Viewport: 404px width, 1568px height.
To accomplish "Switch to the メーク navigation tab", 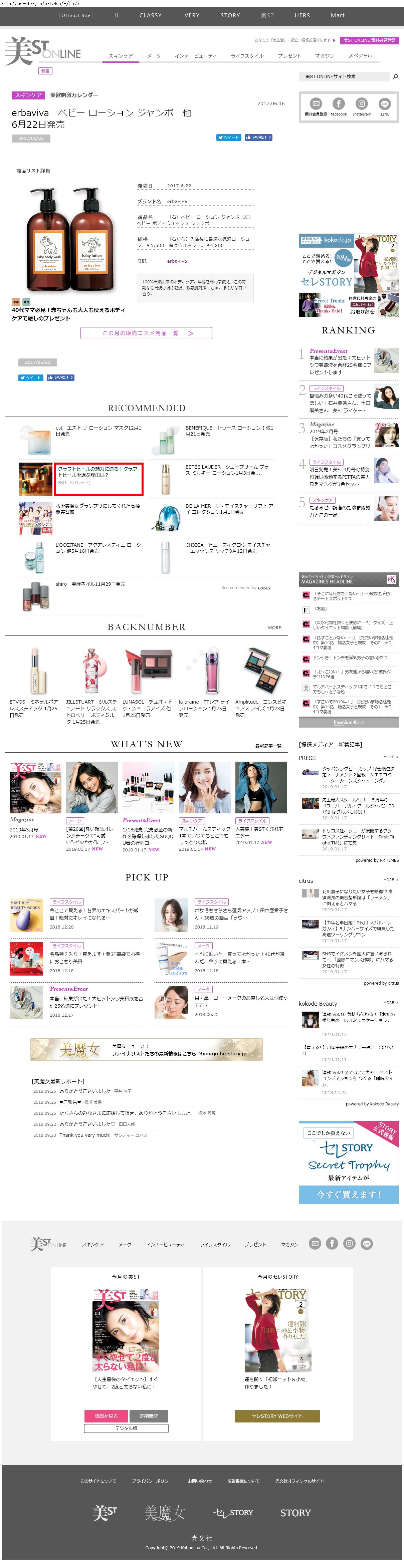I will 154,56.
